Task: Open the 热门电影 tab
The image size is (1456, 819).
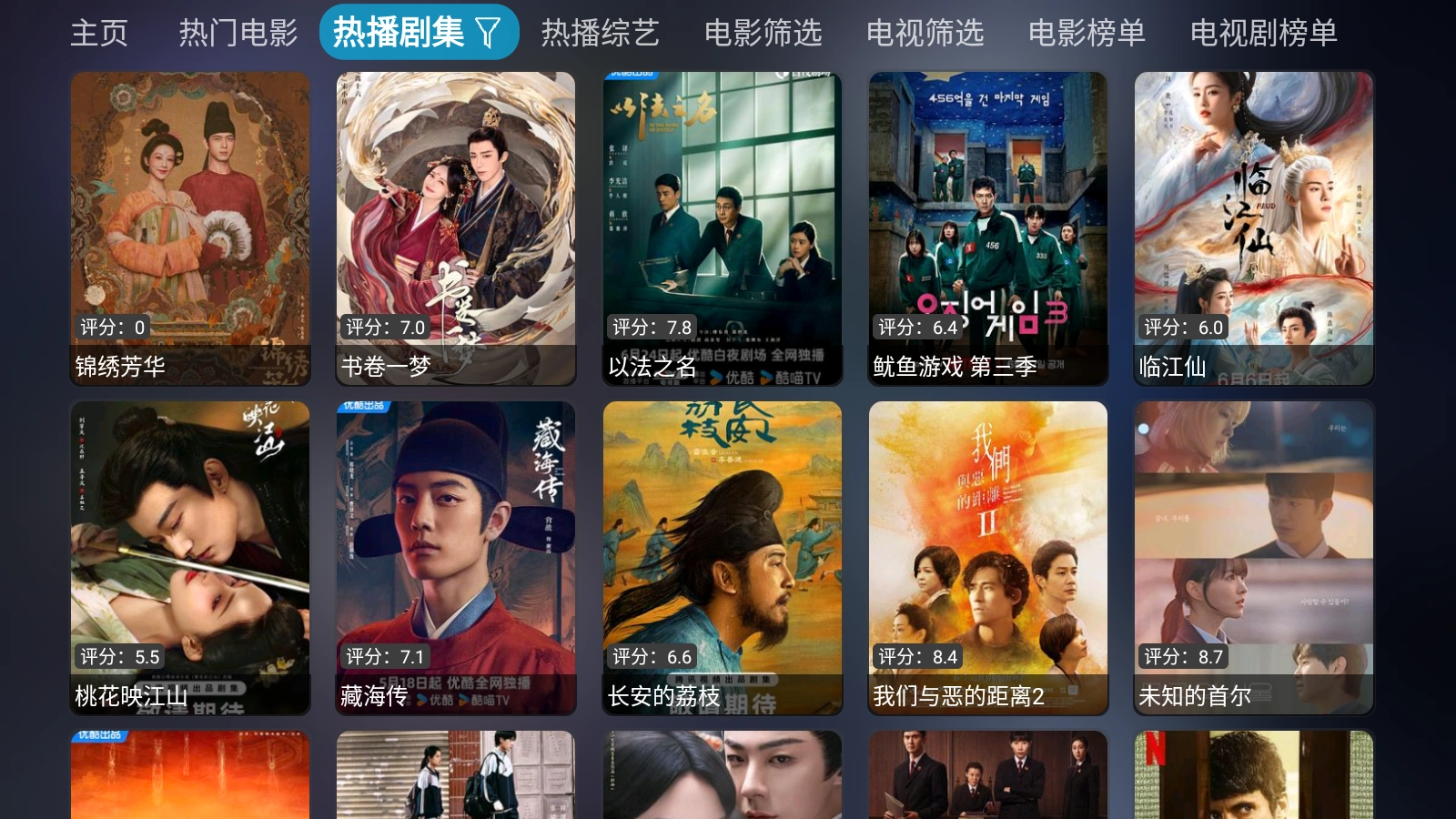Action: [238, 33]
